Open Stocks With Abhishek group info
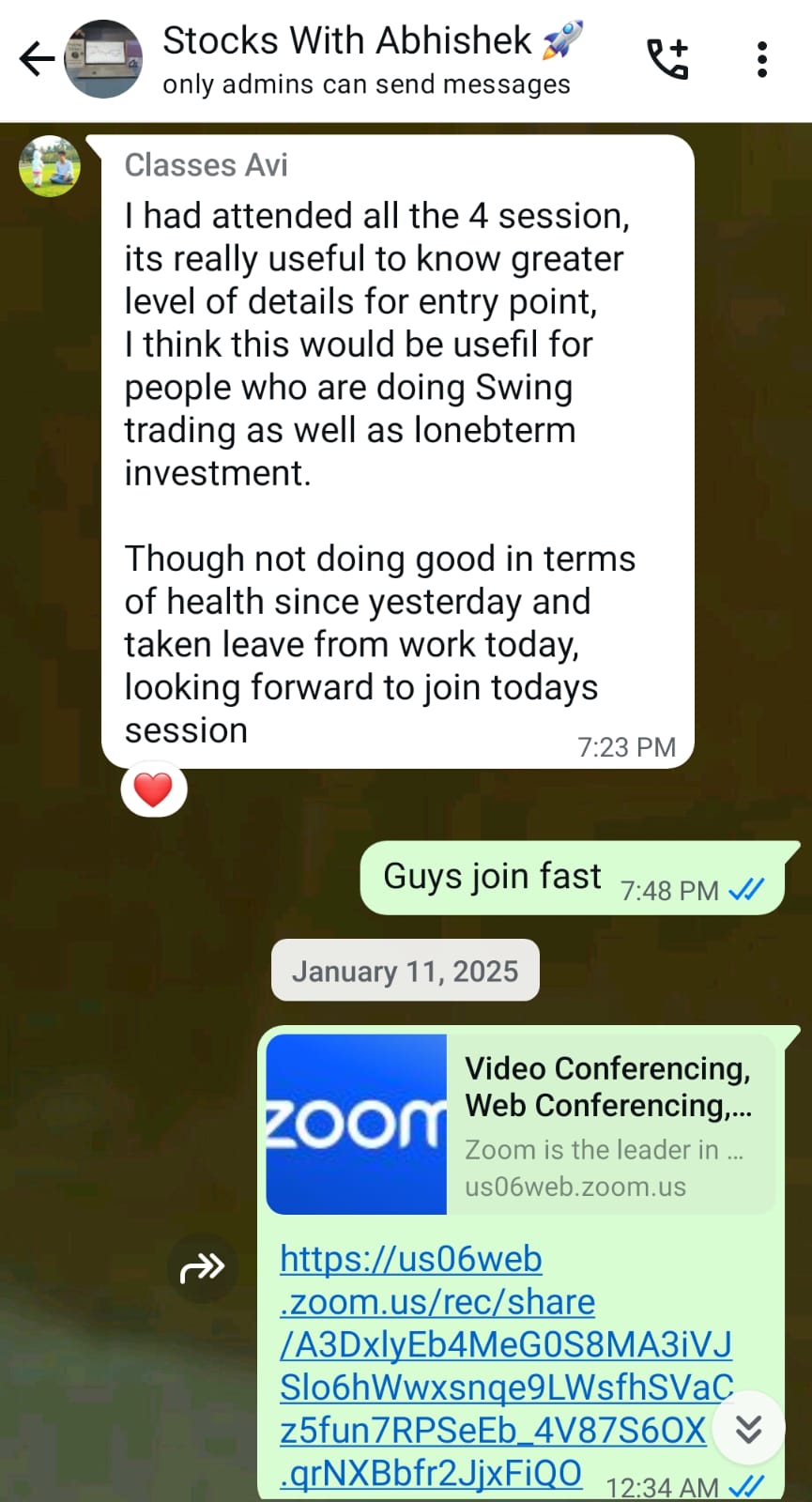Image resolution: width=812 pixels, height=1502 pixels. point(366,59)
